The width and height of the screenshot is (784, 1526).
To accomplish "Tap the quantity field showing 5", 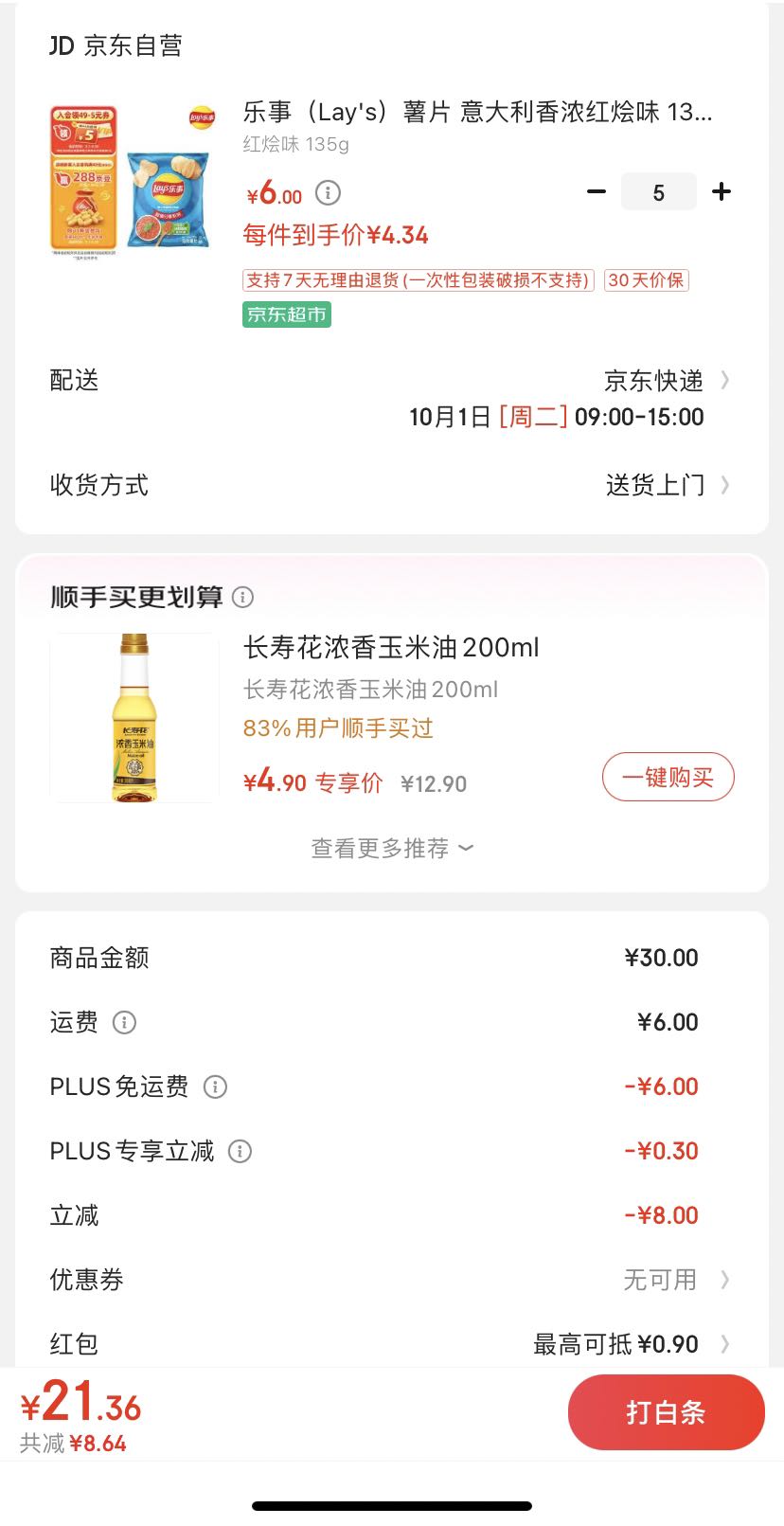I will pos(658,192).
